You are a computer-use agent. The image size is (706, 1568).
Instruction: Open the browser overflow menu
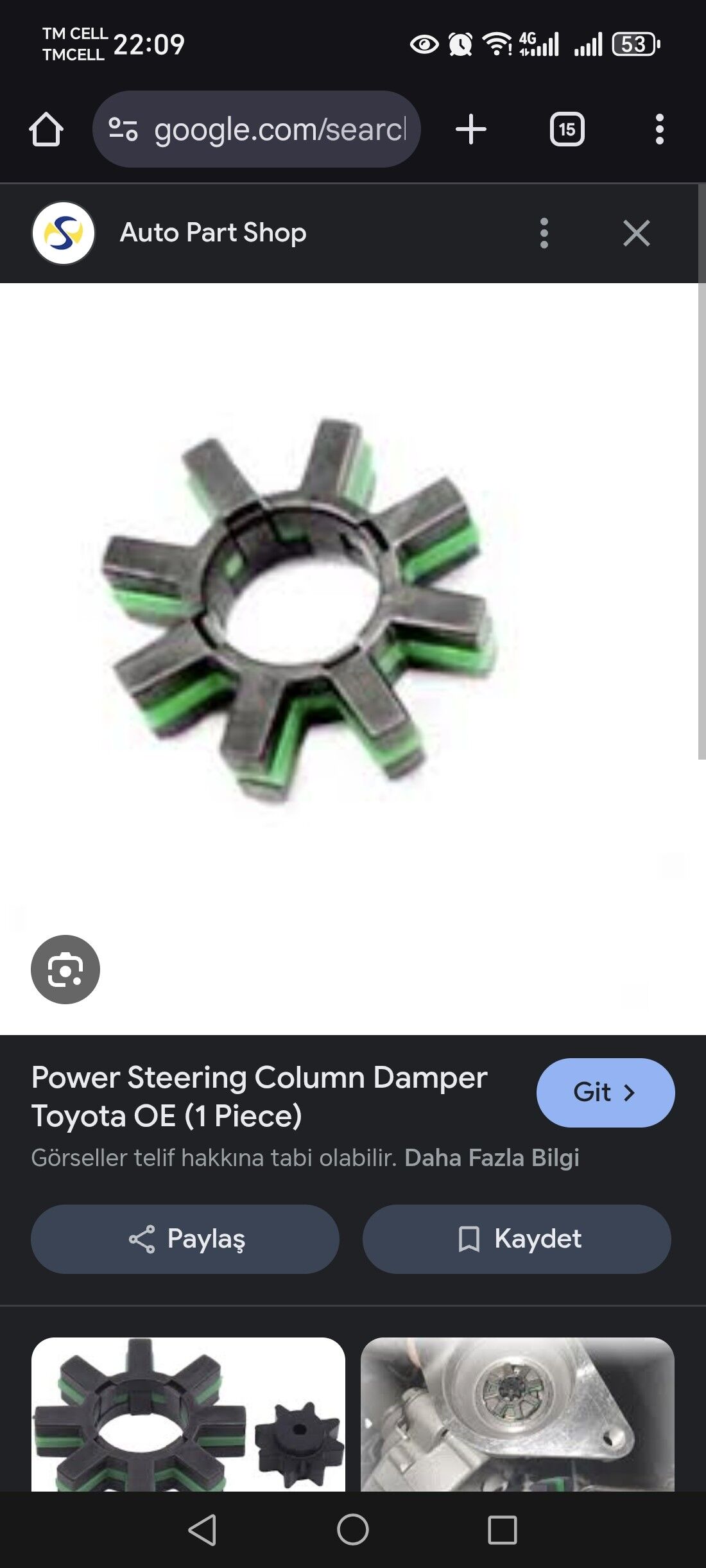[659, 130]
